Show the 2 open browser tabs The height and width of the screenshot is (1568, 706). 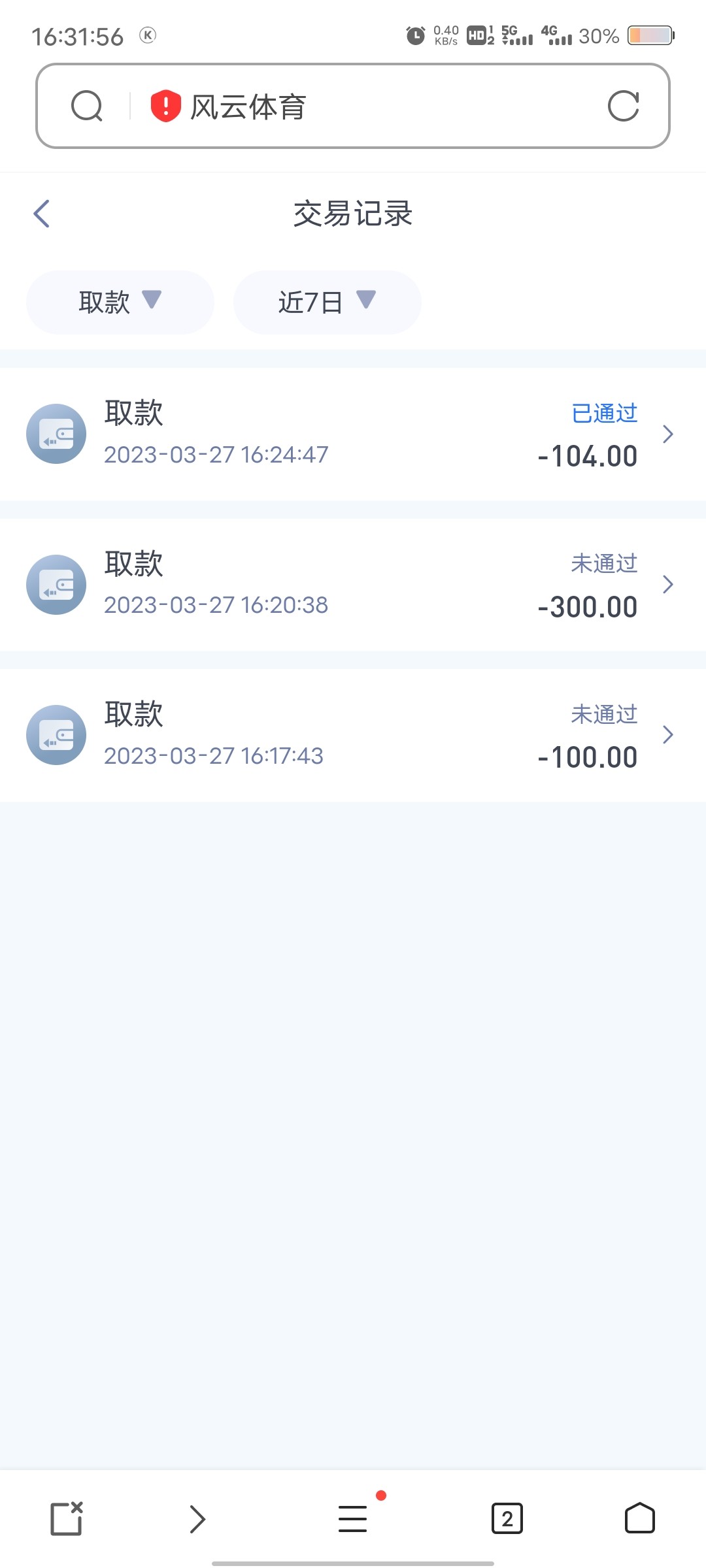pos(507,1518)
